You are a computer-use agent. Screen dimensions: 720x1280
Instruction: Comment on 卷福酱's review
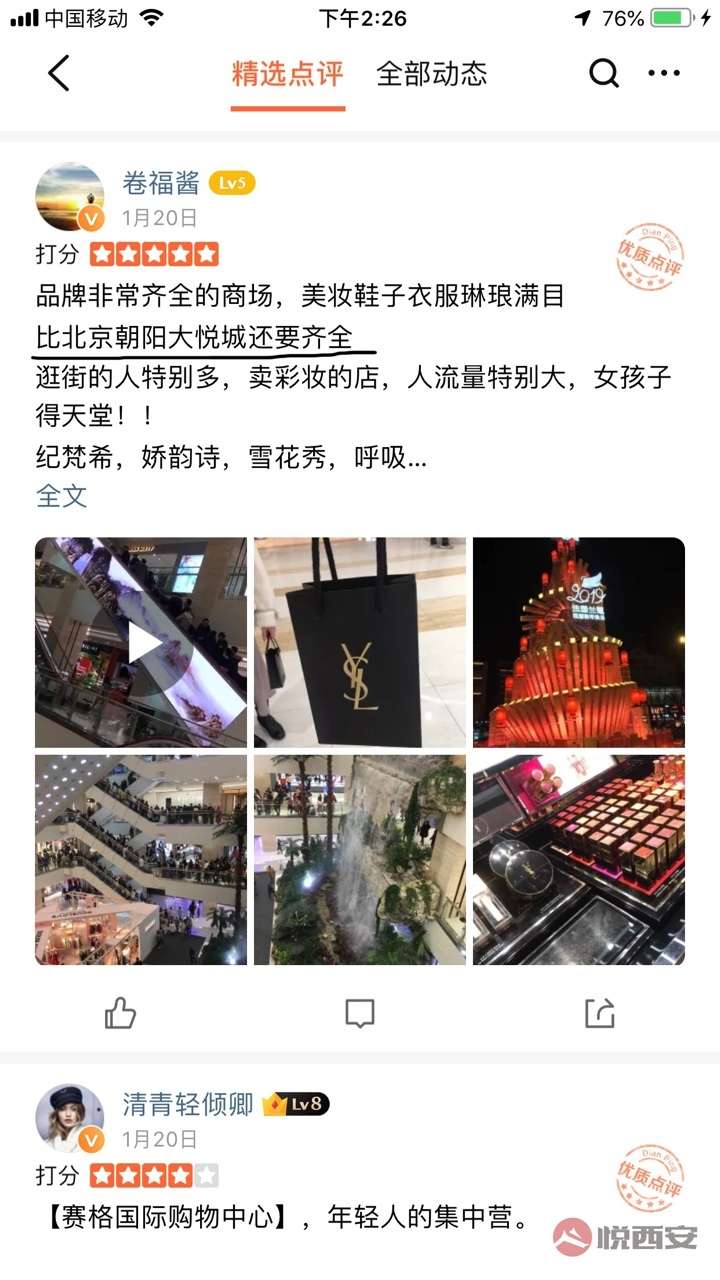point(359,1013)
